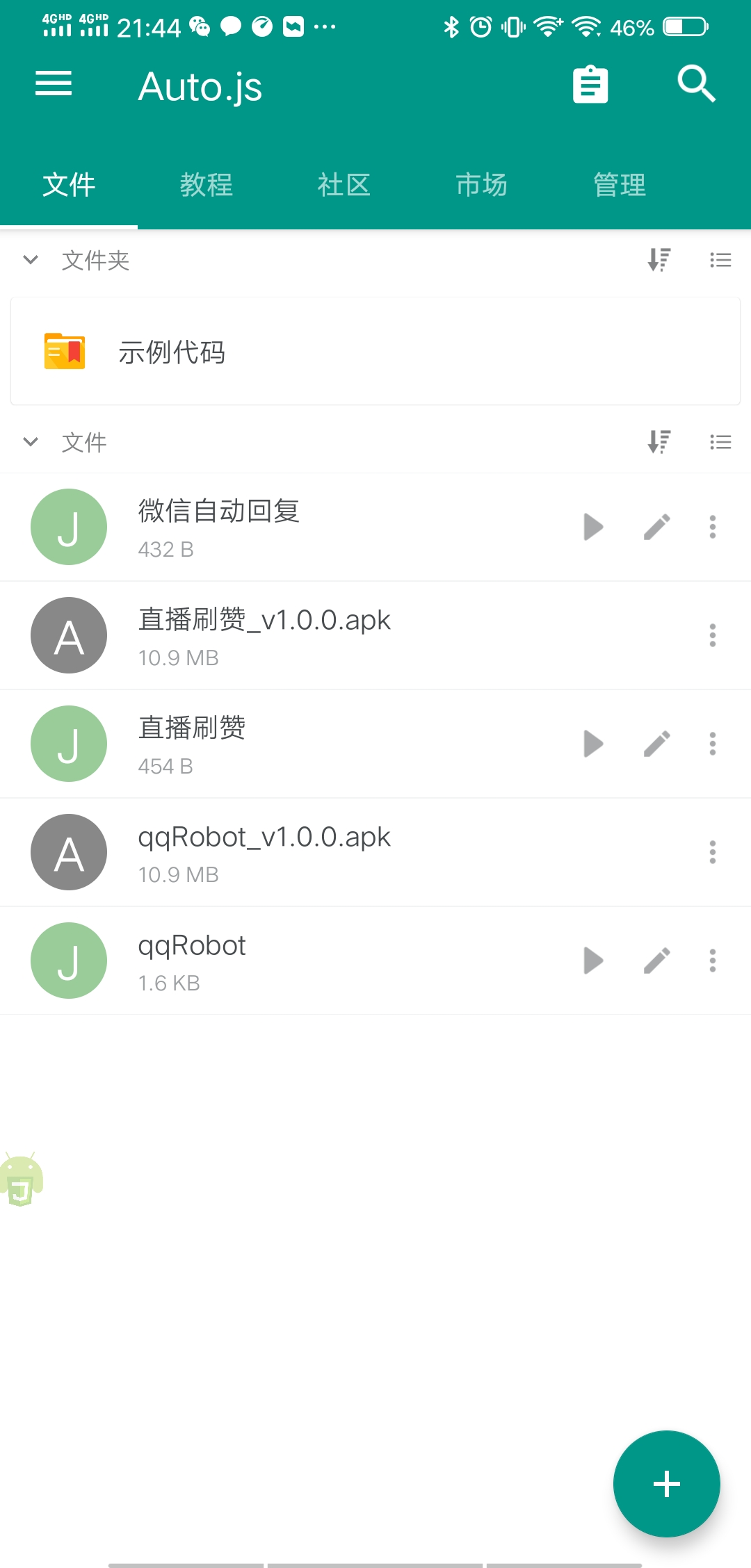Create a new file with plus button
The image size is (751, 1568).
click(x=666, y=1484)
